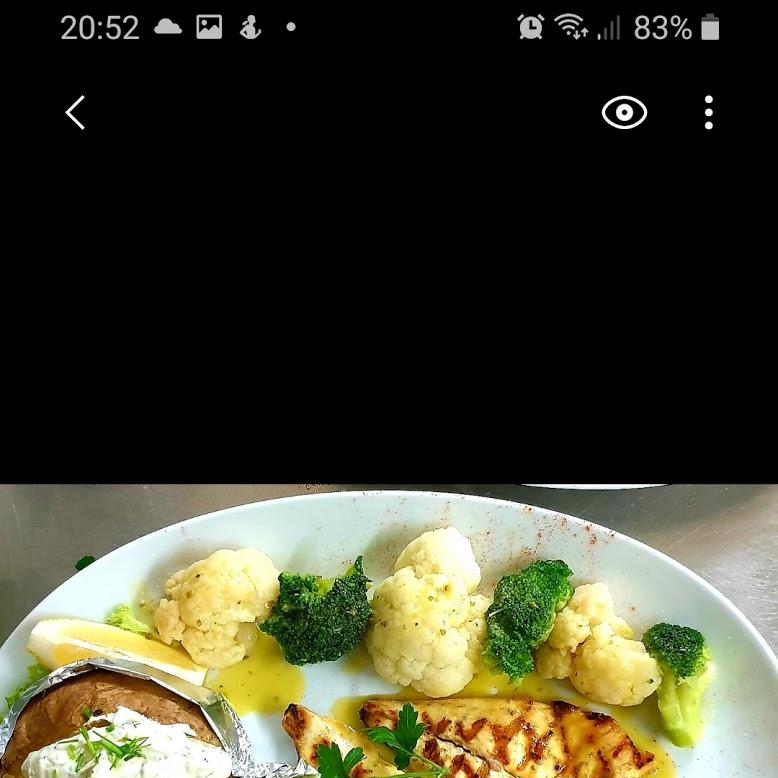Go back using the arrow icon
Image resolution: width=778 pixels, height=778 pixels.
click(x=75, y=113)
